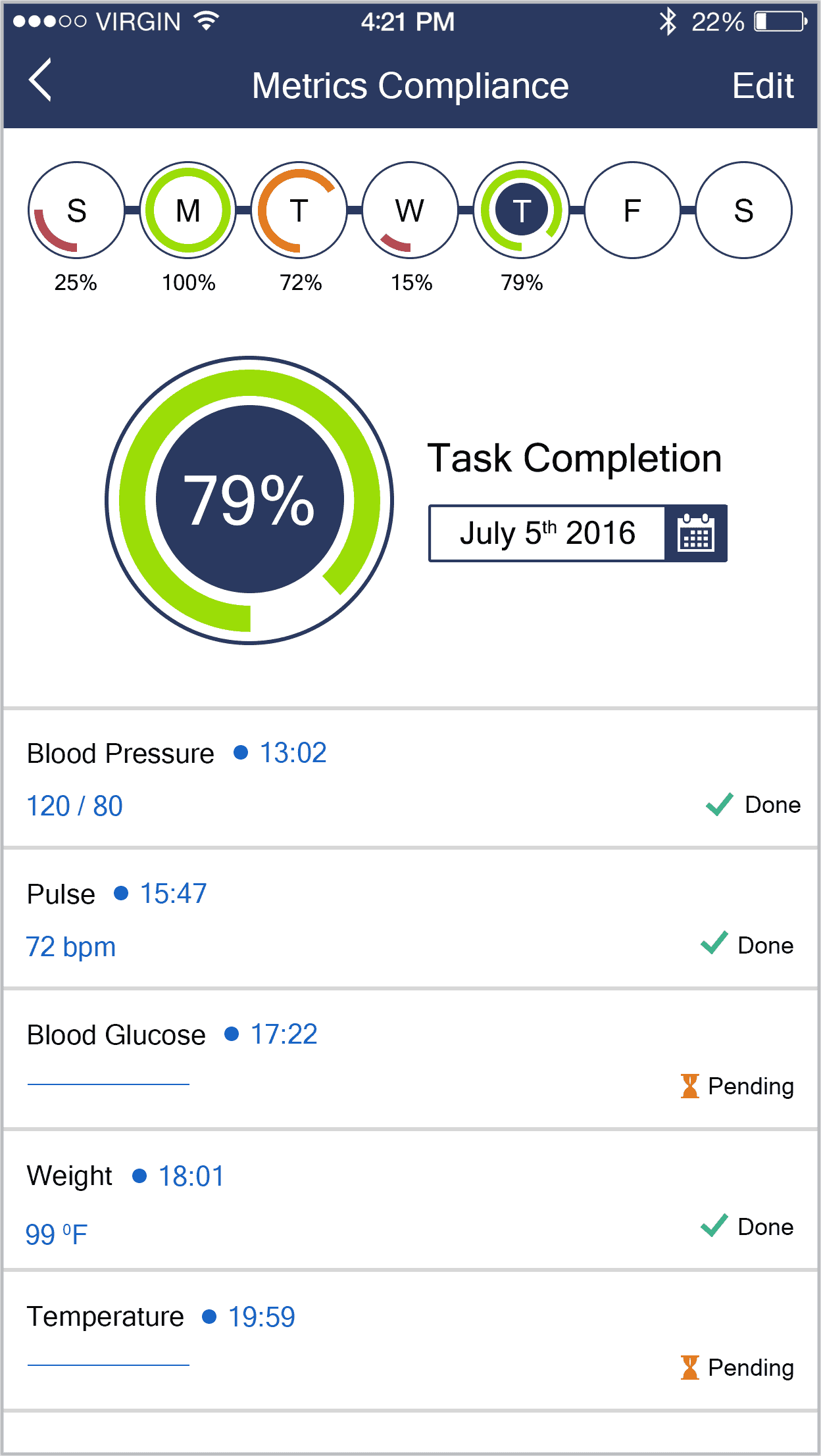Select Wednesday showing 15% compliance
This screenshot has width=821, height=1456.
click(409, 210)
